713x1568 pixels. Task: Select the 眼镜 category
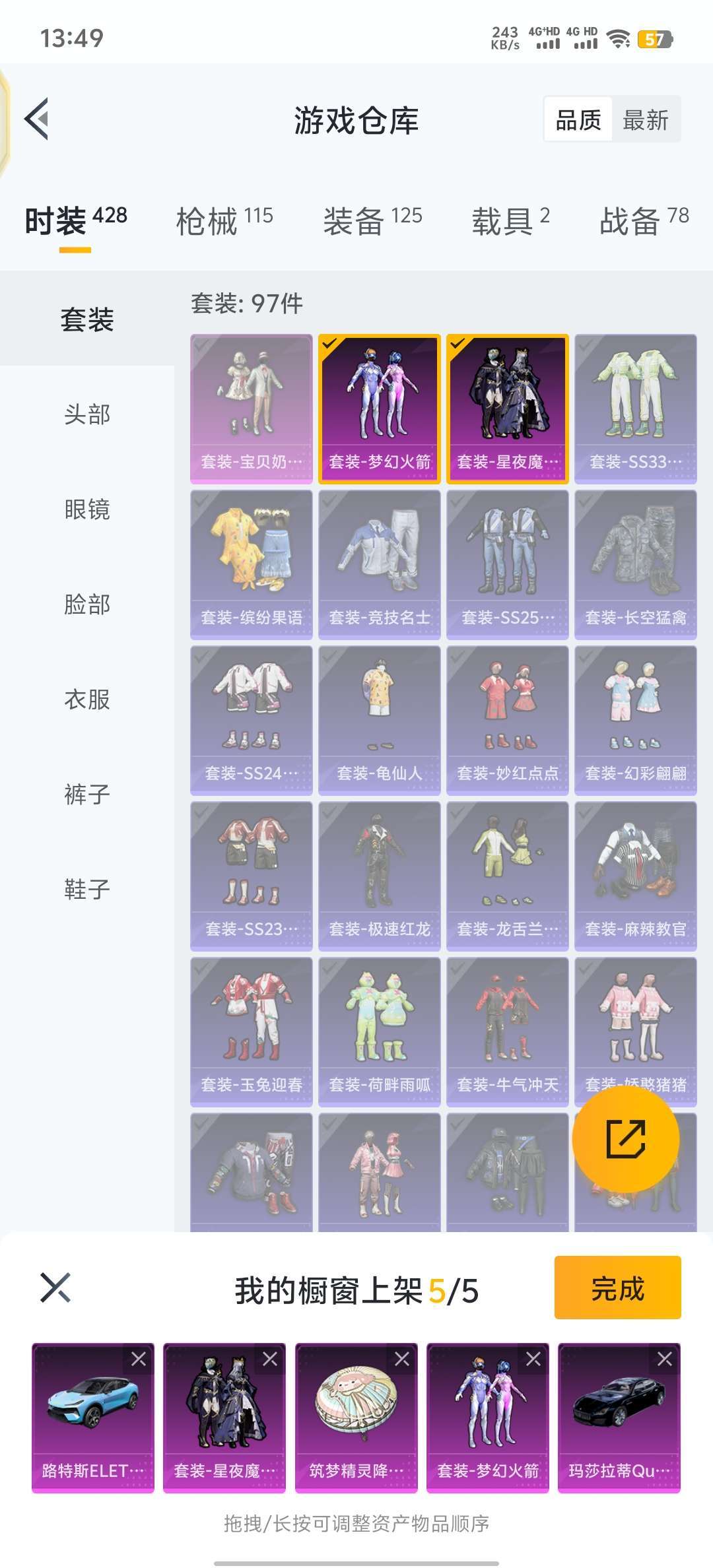point(87,509)
